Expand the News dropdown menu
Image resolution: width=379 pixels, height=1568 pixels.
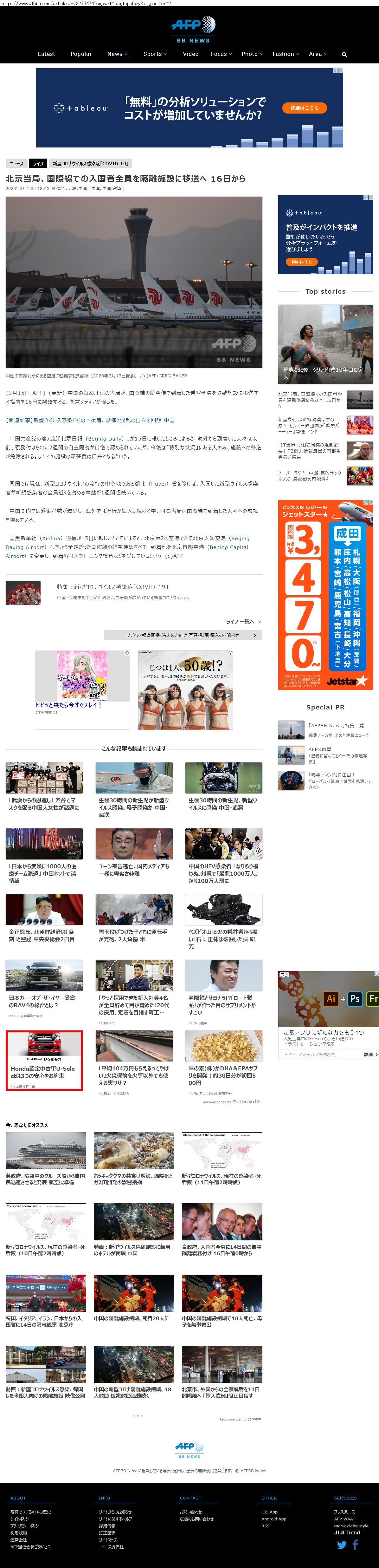coord(118,54)
